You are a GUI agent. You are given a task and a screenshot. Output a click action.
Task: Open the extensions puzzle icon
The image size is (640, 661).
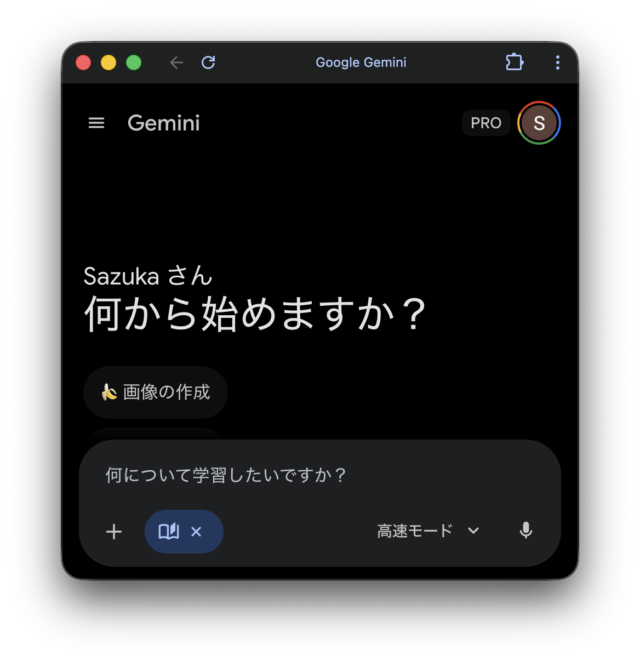[514, 62]
